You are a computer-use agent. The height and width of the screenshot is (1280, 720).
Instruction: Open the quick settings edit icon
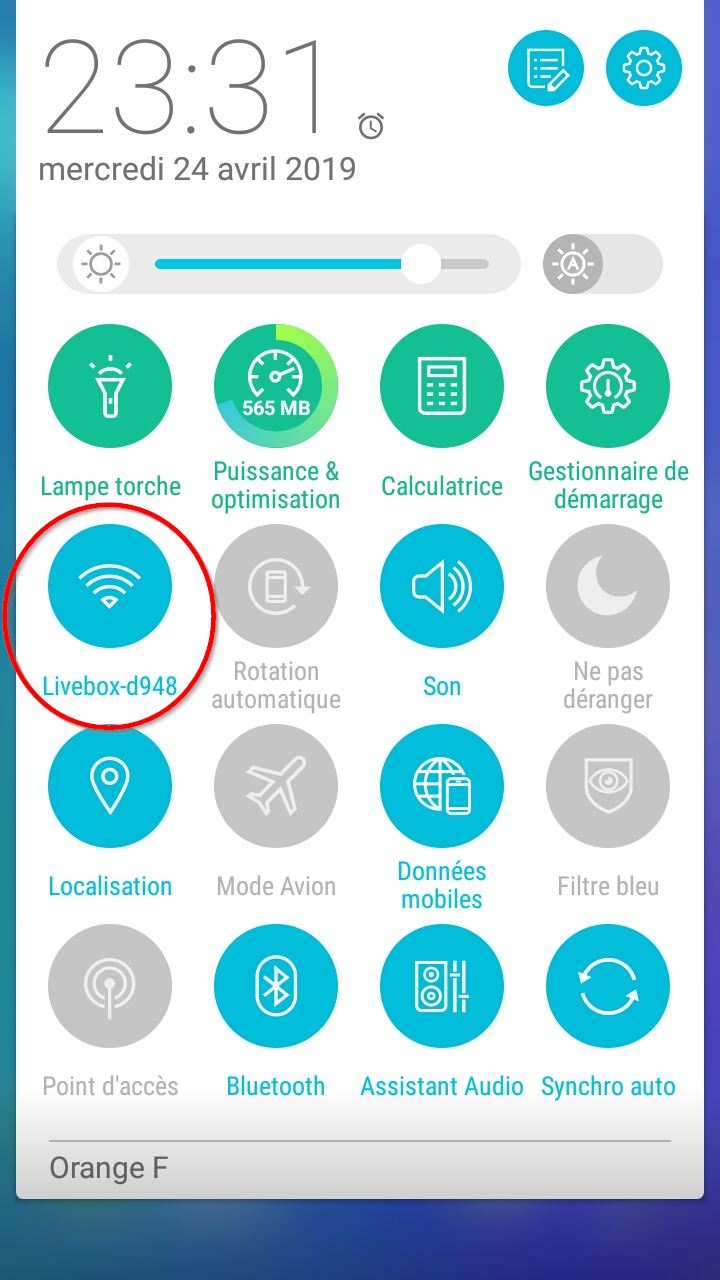[x=546, y=68]
